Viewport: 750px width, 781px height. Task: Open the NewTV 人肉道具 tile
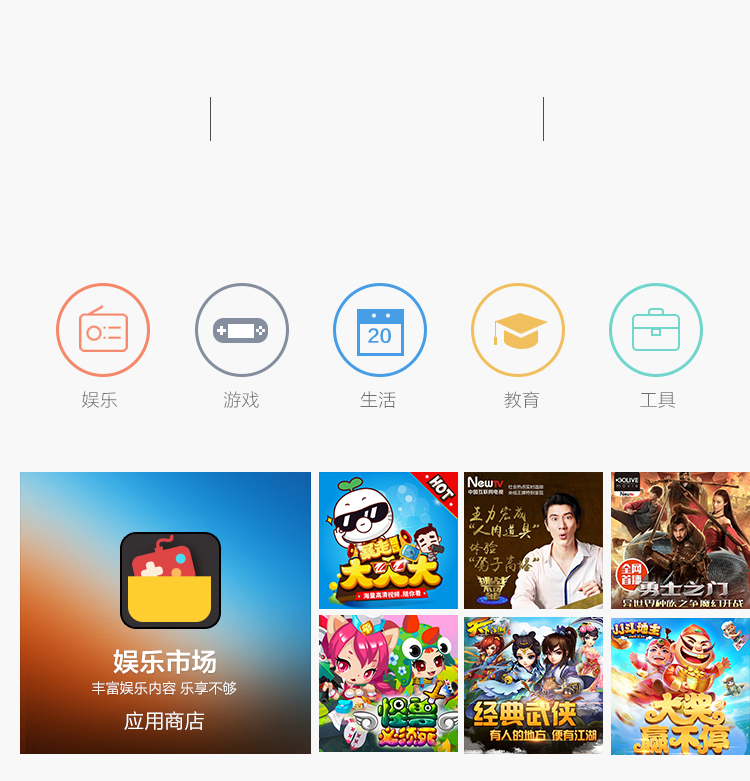[x=533, y=540]
